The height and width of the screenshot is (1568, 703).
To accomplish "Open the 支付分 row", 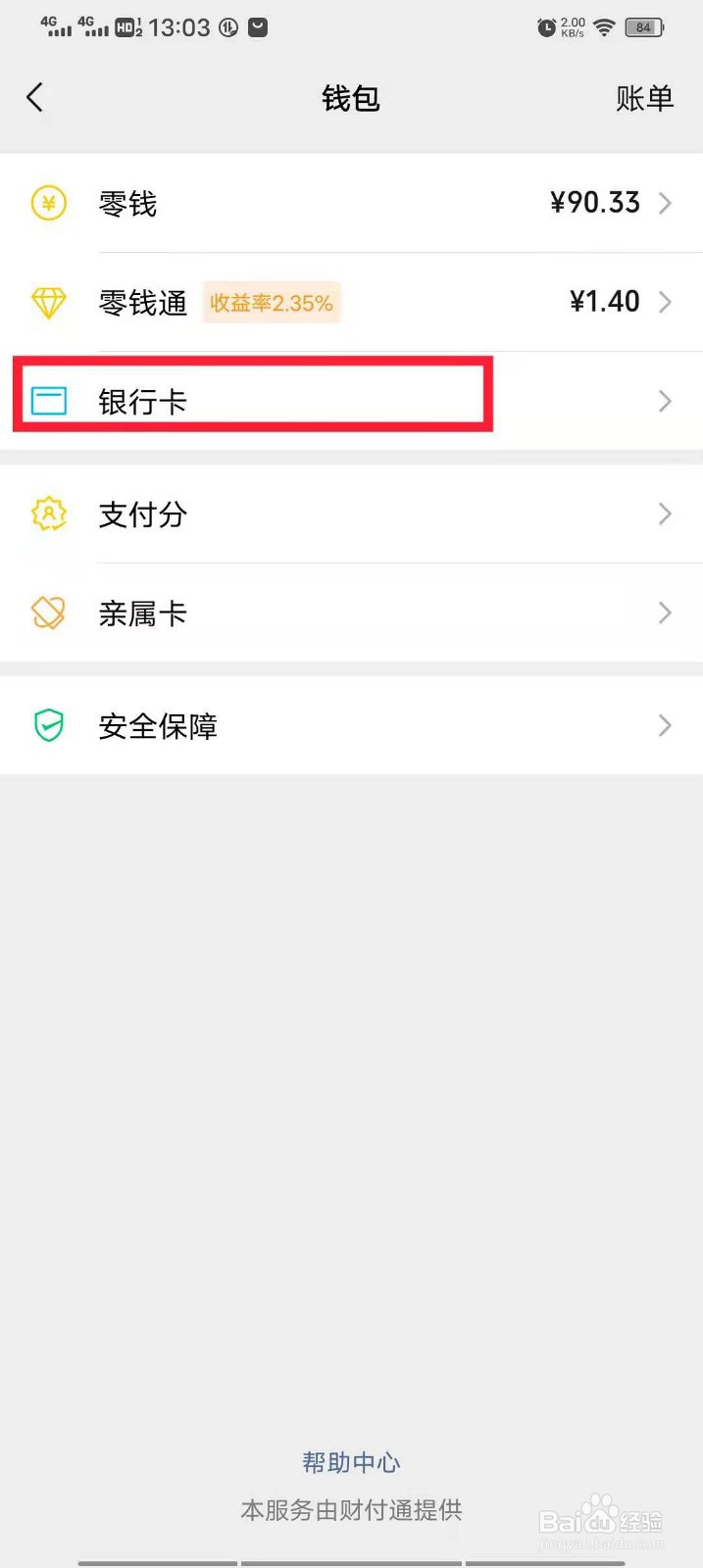I will click(x=351, y=514).
